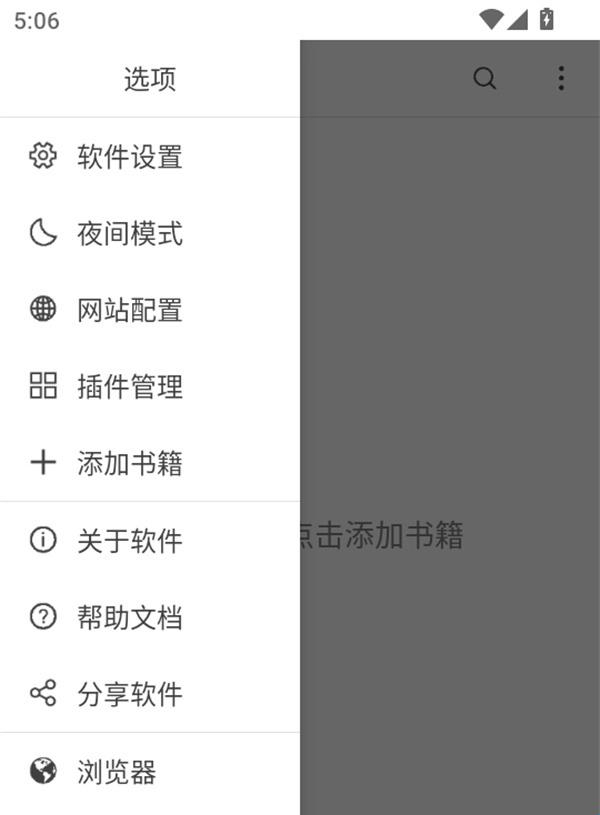
Task: Open the three-dot overflow menu
Action: pos(561,79)
